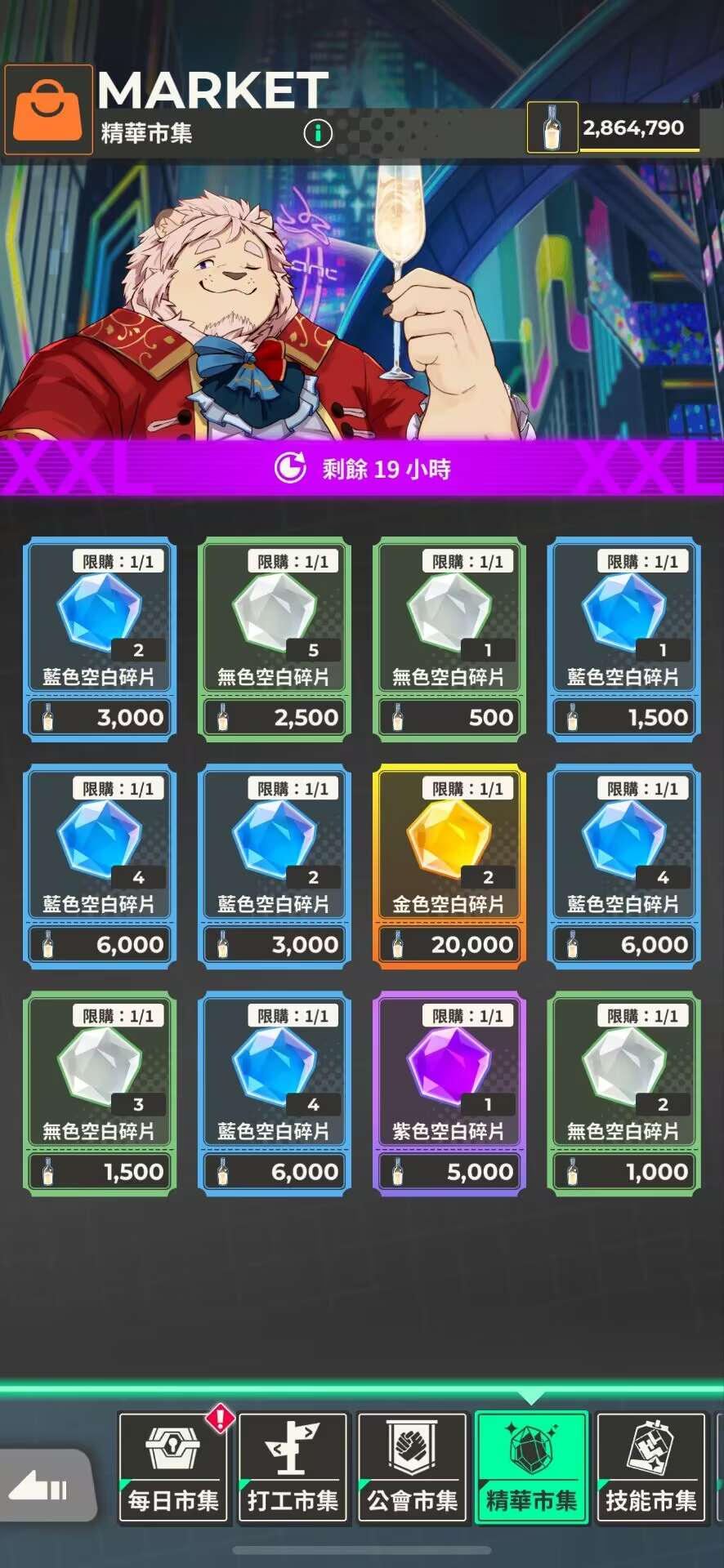Open the gold shard card for 20,000
Viewport: 724px width, 1568px height.
coord(449,866)
